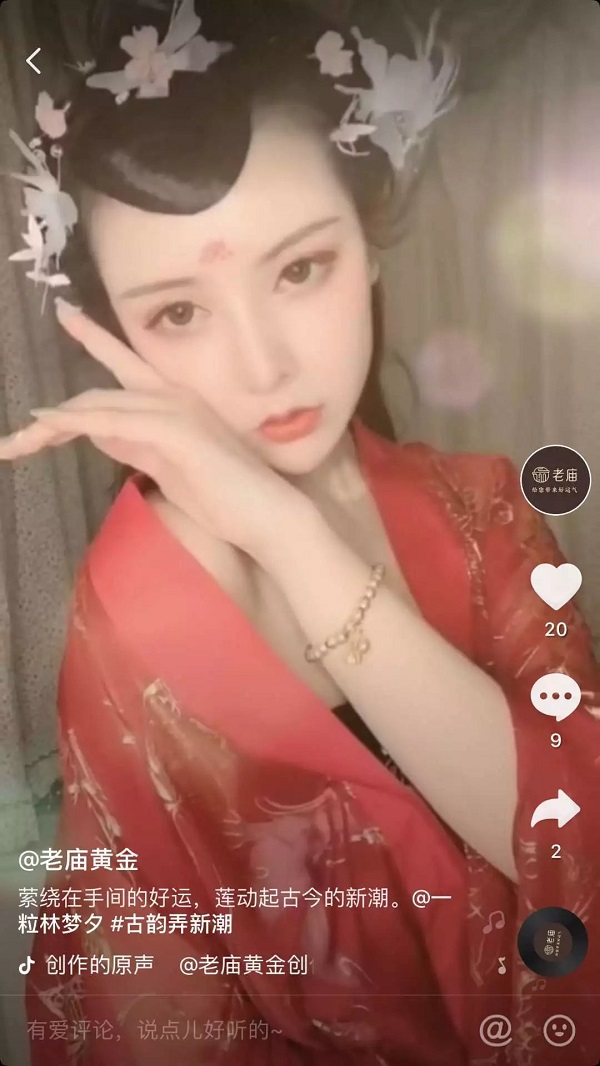Open the @老庙黄金 author name
The width and height of the screenshot is (600, 1066).
click(78, 860)
